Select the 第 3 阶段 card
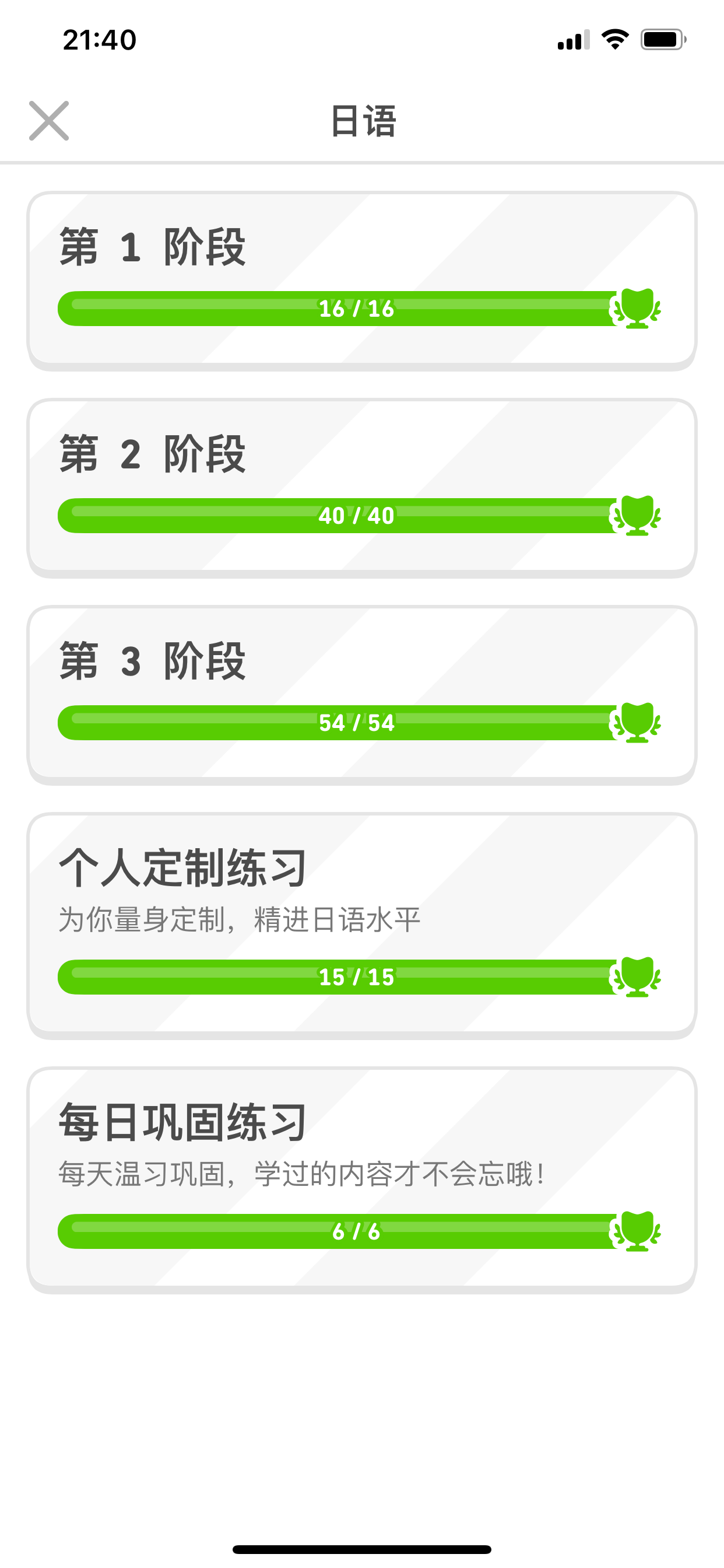The height and width of the screenshot is (1568, 724). click(362, 695)
